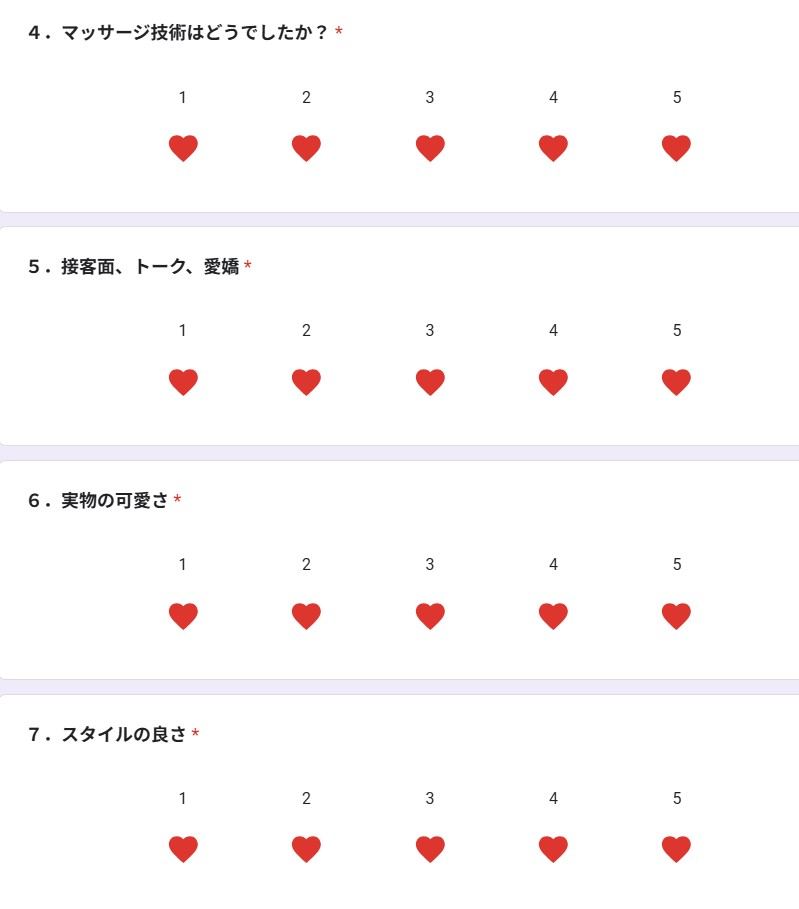Rate massage technique 4 hearts
Viewport: 799px width, 909px height.
pos(553,148)
